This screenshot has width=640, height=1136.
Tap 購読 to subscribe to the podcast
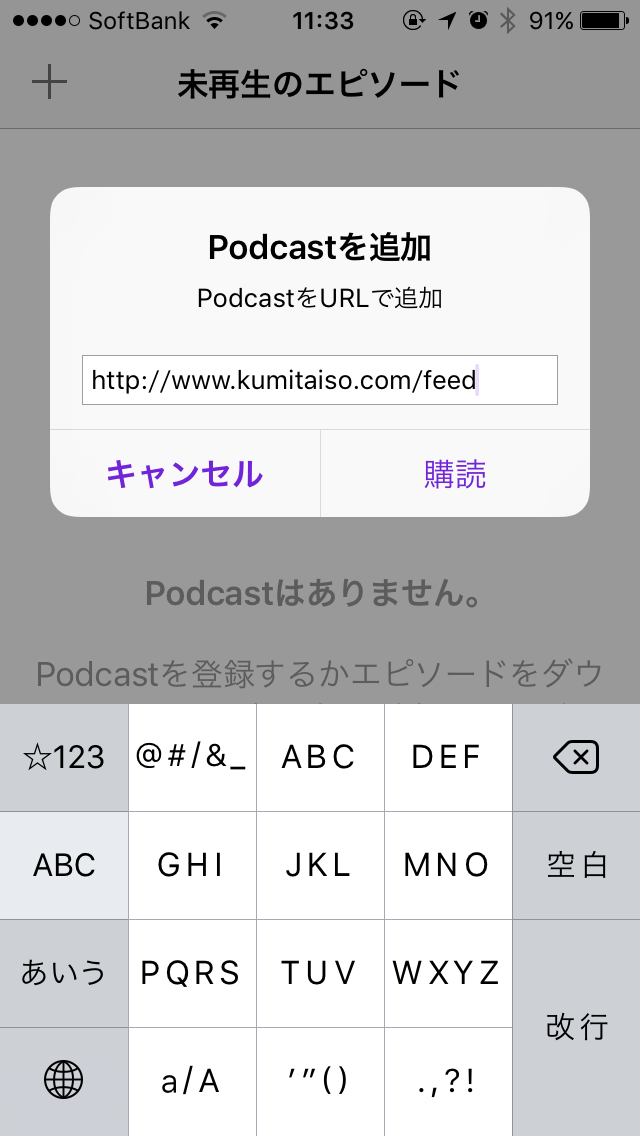[455, 474]
